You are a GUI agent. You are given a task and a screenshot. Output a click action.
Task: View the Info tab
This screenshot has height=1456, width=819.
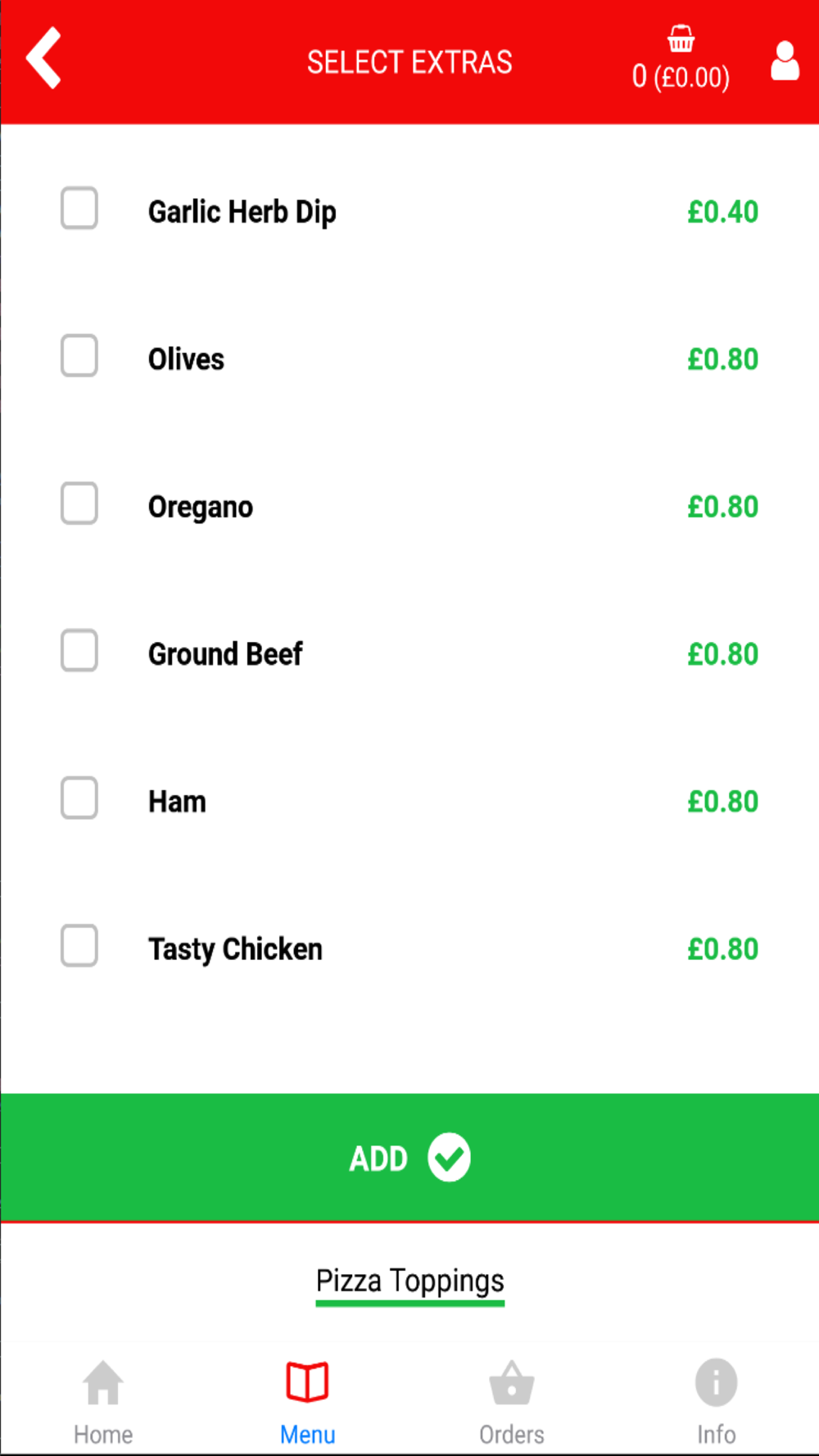[716, 1404]
